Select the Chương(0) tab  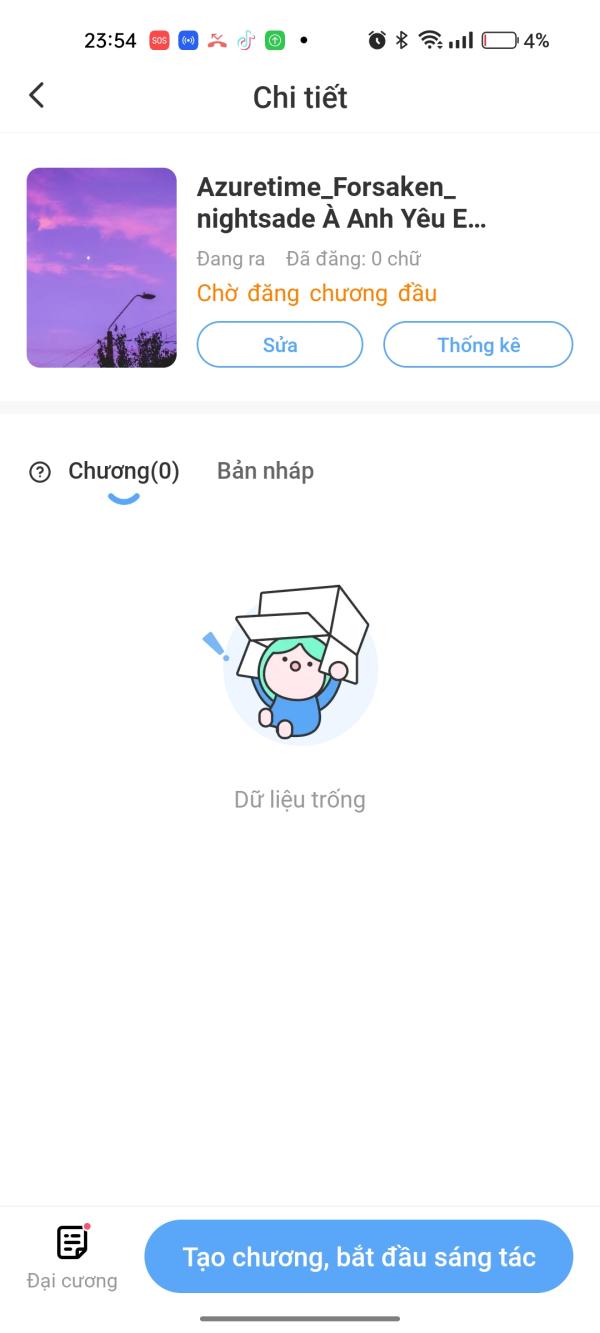click(124, 472)
